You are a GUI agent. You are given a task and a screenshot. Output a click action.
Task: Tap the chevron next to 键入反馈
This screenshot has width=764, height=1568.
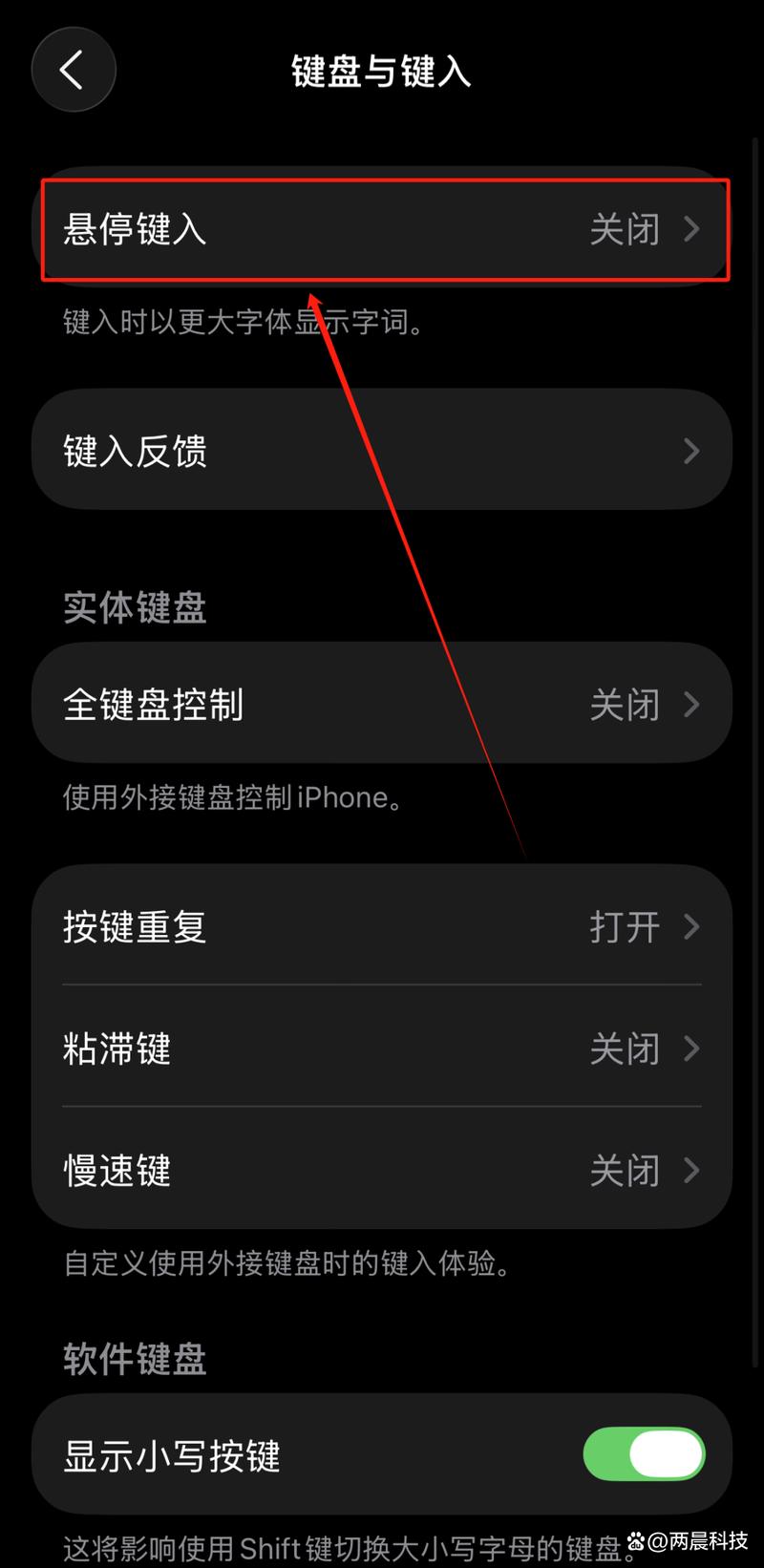coord(691,451)
